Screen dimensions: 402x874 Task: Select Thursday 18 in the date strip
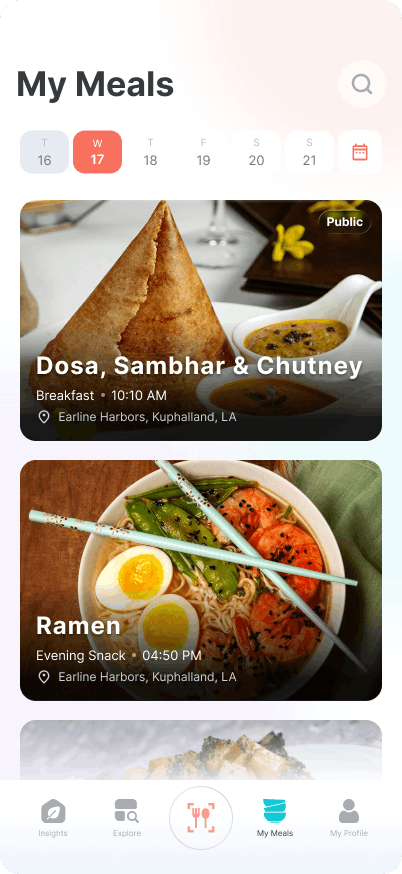coord(151,152)
